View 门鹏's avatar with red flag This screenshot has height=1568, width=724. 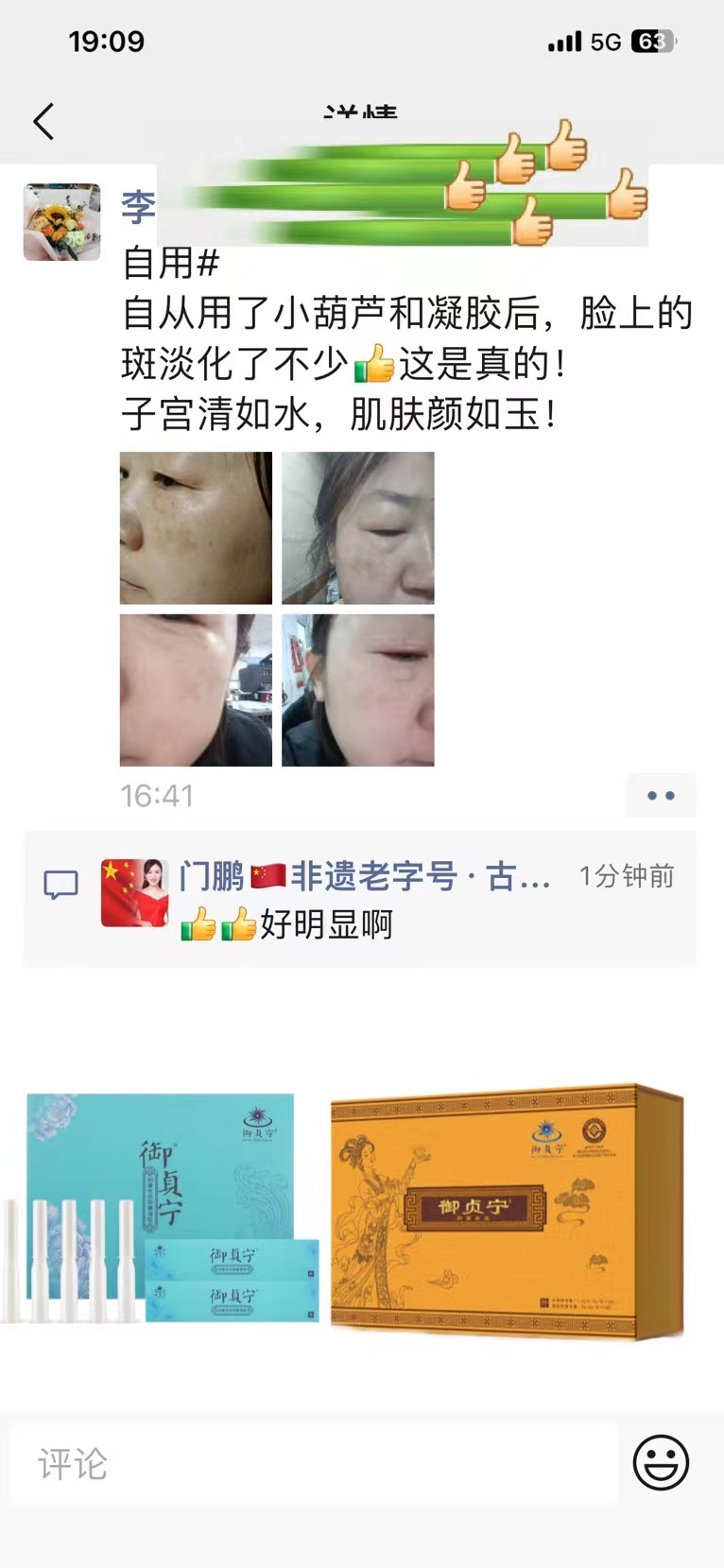(x=135, y=893)
